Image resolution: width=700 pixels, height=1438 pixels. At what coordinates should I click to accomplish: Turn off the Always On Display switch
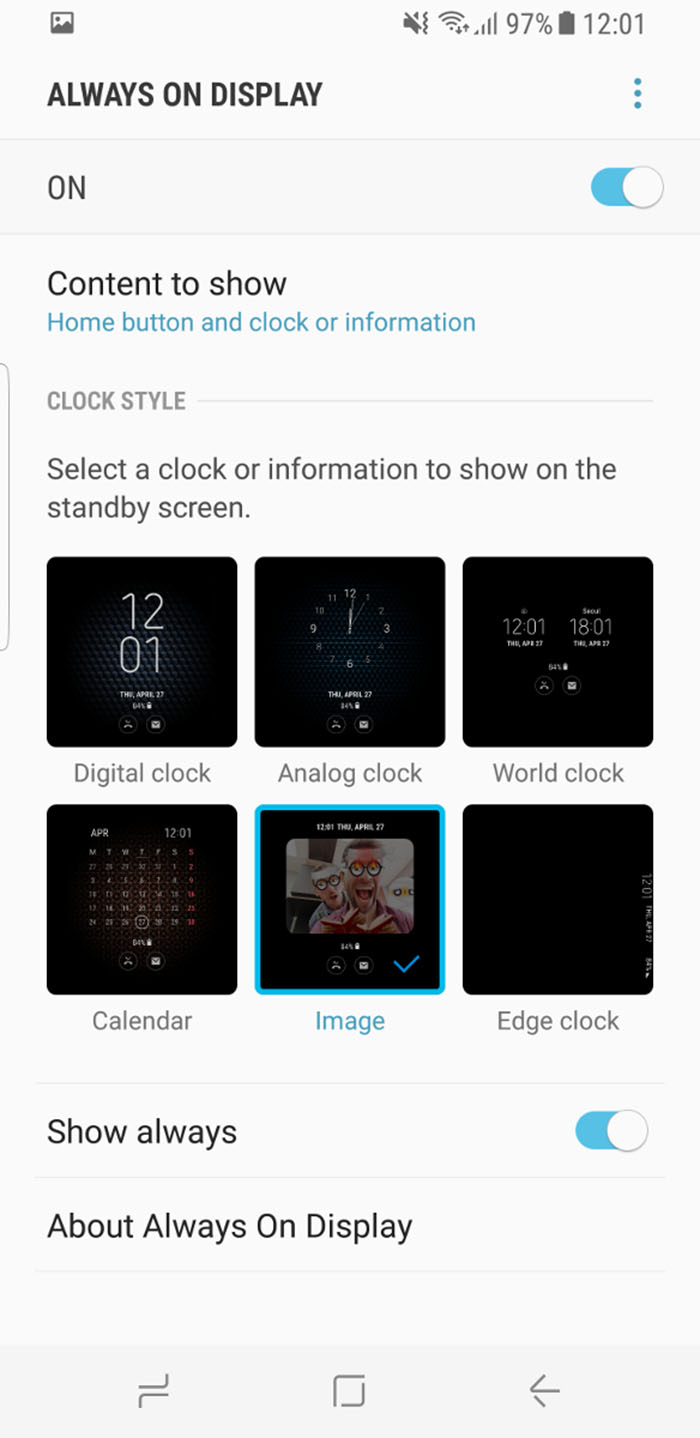(x=626, y=187)
